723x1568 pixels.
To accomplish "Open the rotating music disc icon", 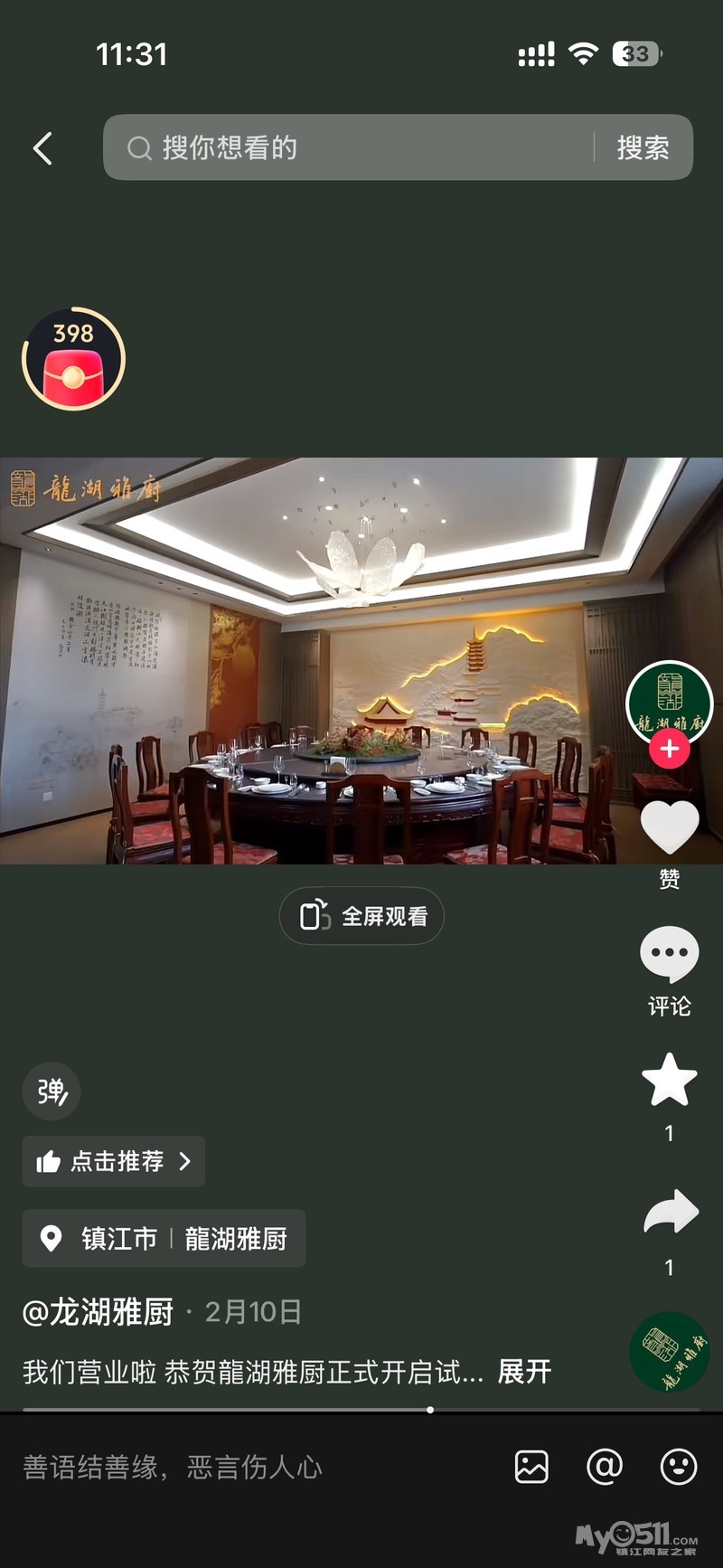I will click(670, 1351).
